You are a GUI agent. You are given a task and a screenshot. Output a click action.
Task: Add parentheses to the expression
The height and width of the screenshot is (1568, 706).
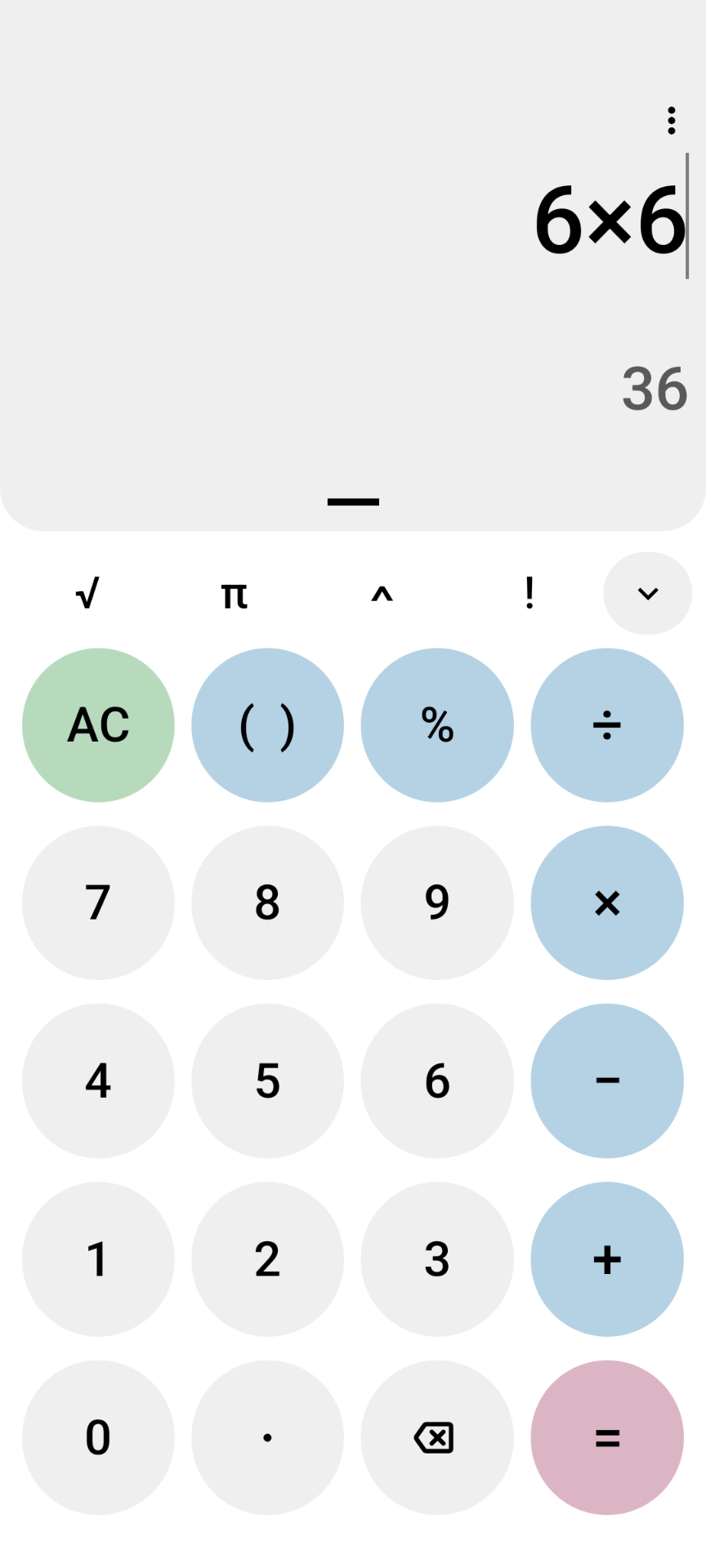(267, 725)
